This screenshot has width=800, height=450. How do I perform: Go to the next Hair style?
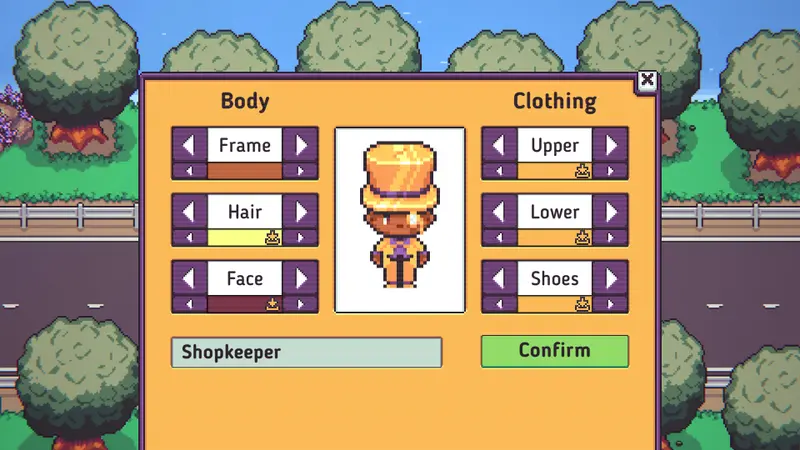[x=301, y=212]
